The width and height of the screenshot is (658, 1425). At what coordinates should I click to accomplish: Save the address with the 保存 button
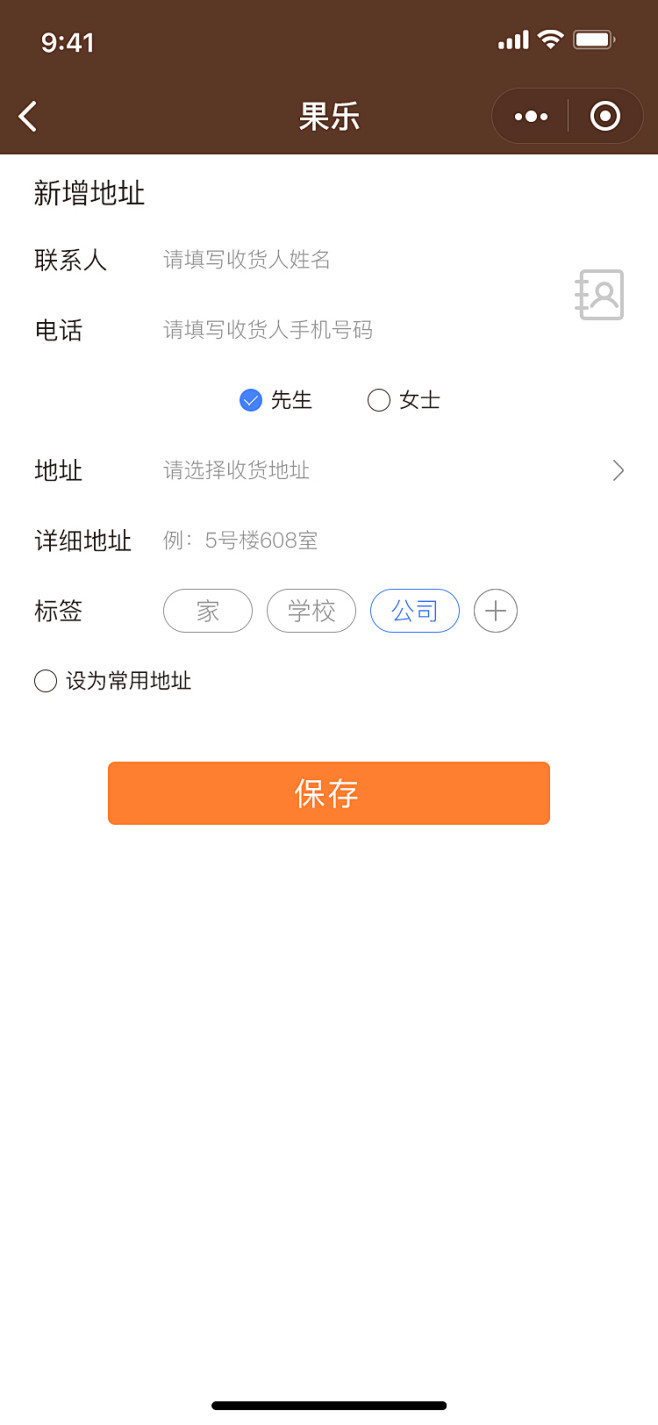pos(329,793)
